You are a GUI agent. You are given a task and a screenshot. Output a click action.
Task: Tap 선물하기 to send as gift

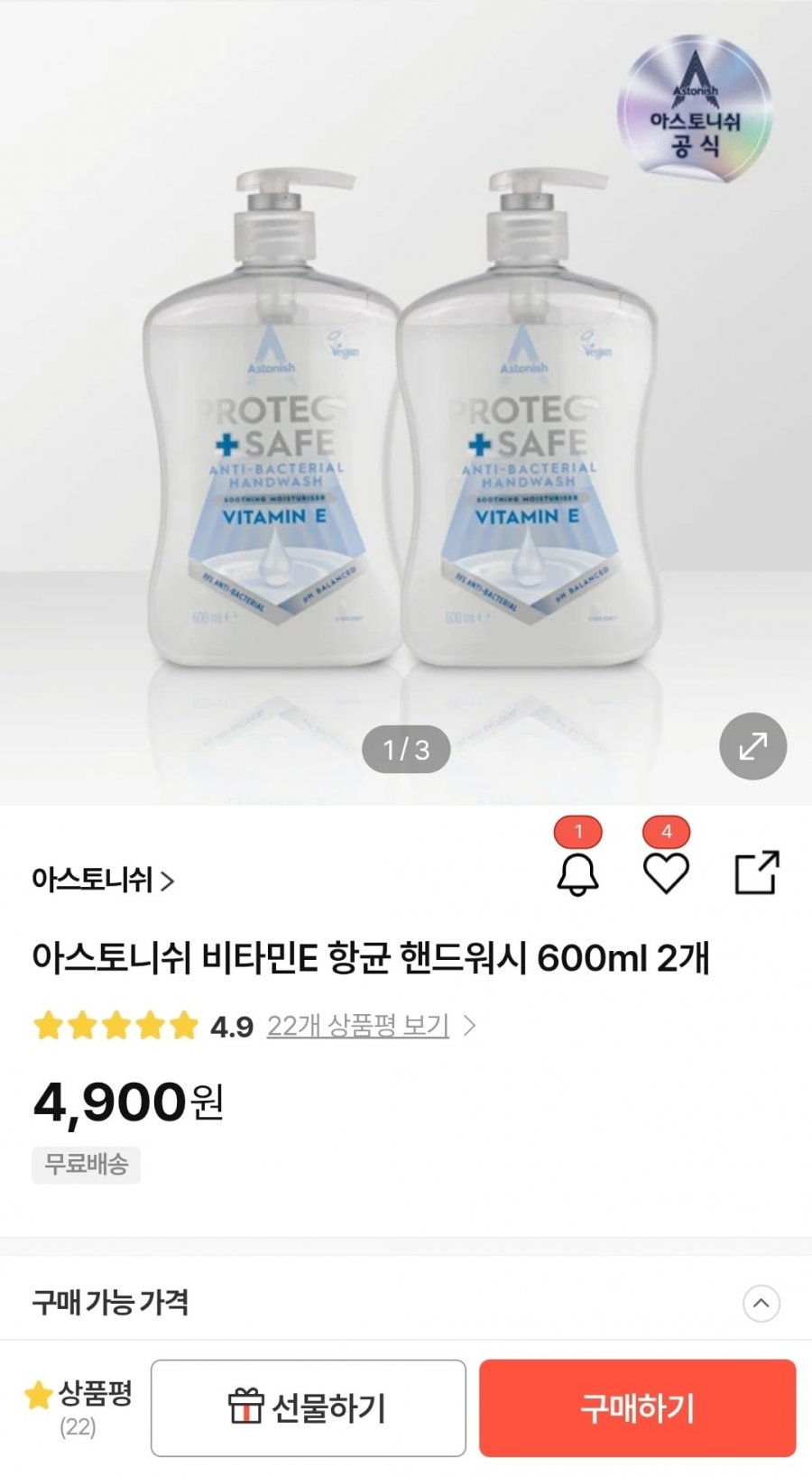(308, 1407)
